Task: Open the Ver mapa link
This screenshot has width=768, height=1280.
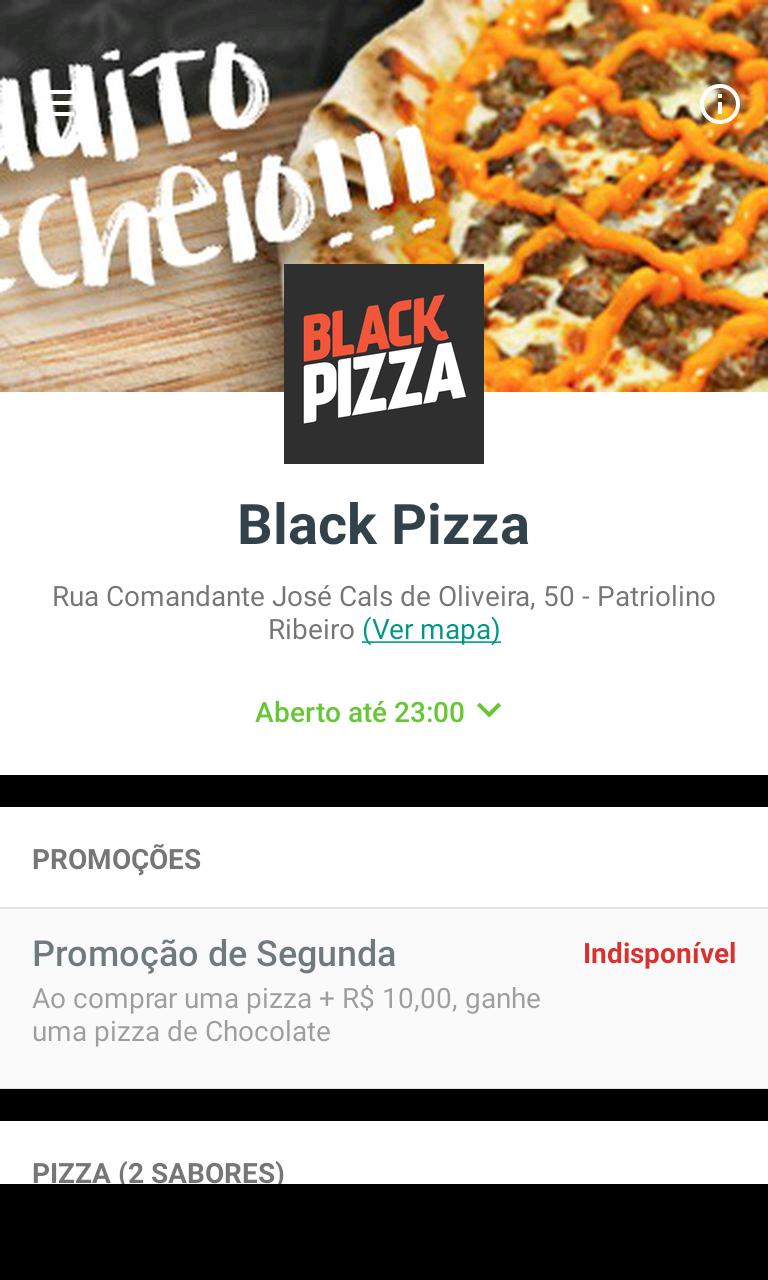Action: pos(431,630)
